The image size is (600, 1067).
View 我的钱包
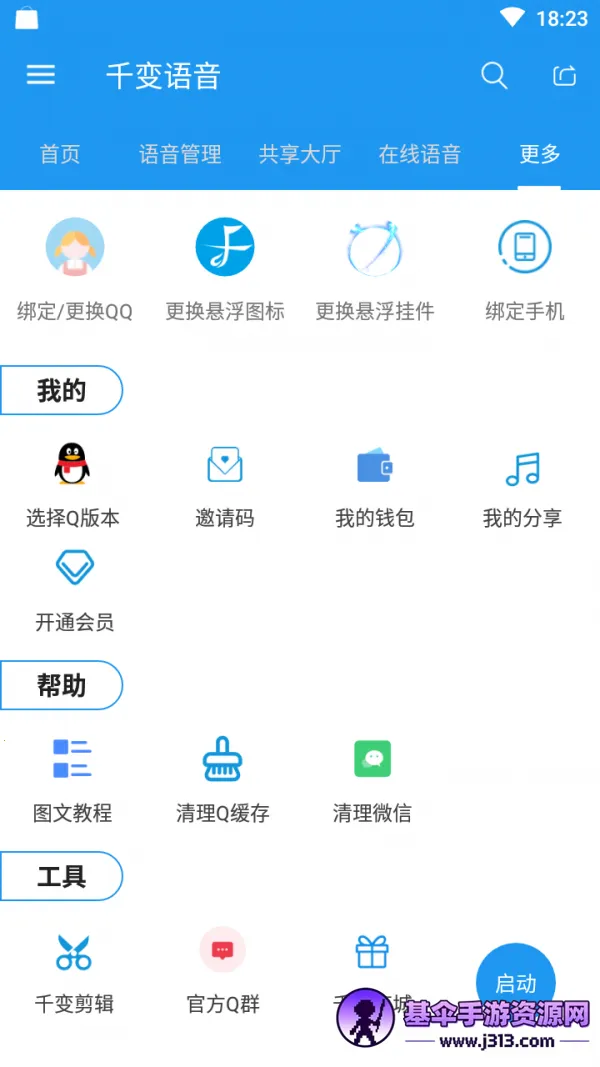pyautogui.click(x=375, y=485)
